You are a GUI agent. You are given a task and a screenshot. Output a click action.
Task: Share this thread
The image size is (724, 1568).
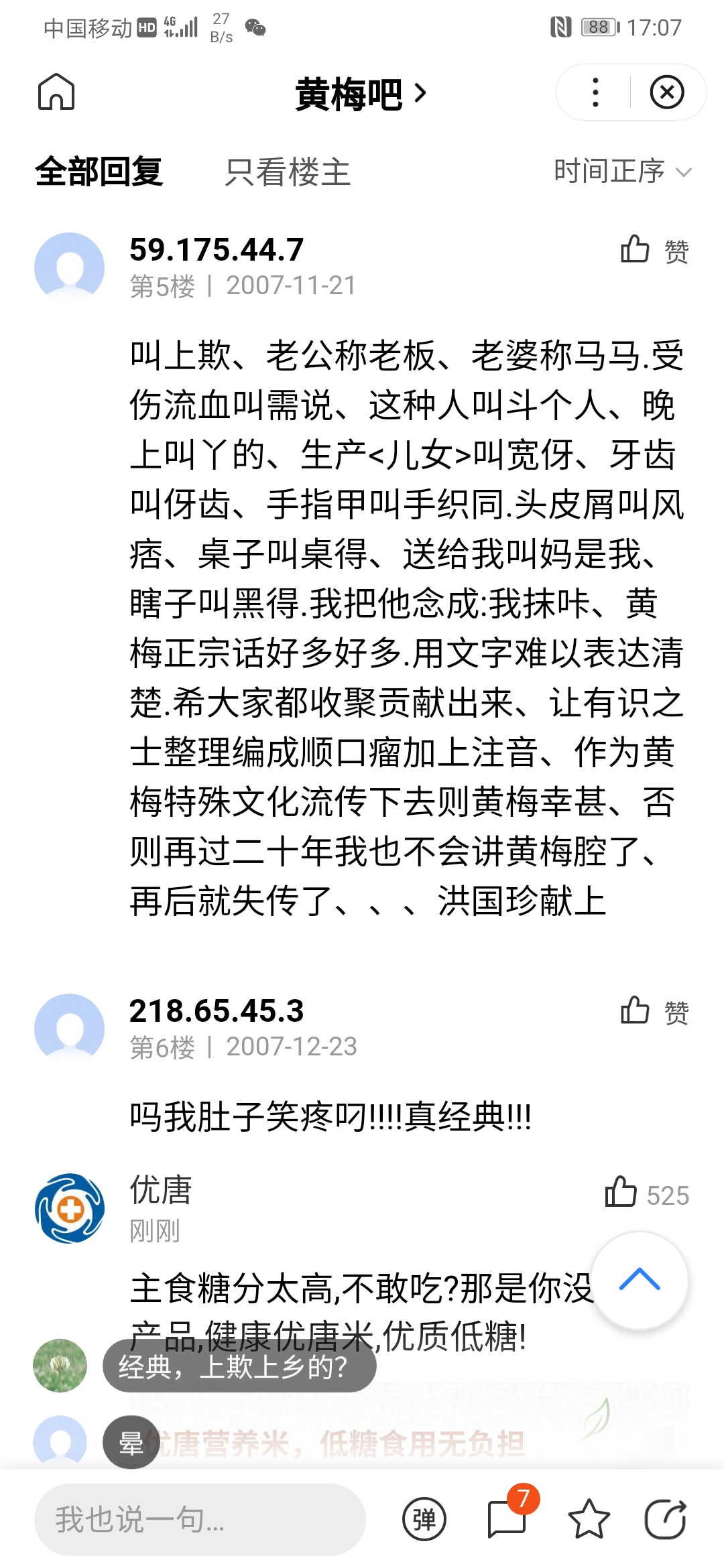[665, 1519]
